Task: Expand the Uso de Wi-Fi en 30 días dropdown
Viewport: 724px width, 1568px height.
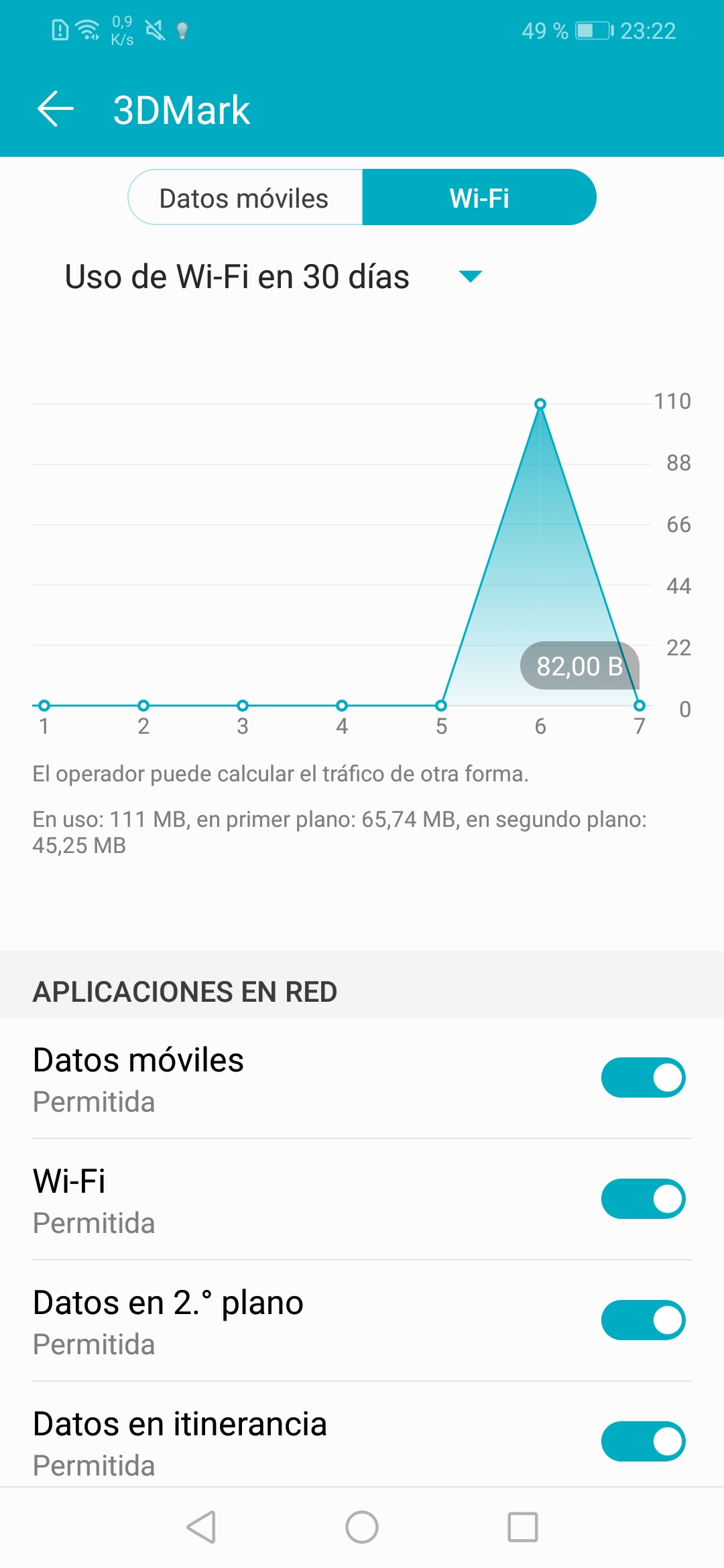Action: pos(274,277)
